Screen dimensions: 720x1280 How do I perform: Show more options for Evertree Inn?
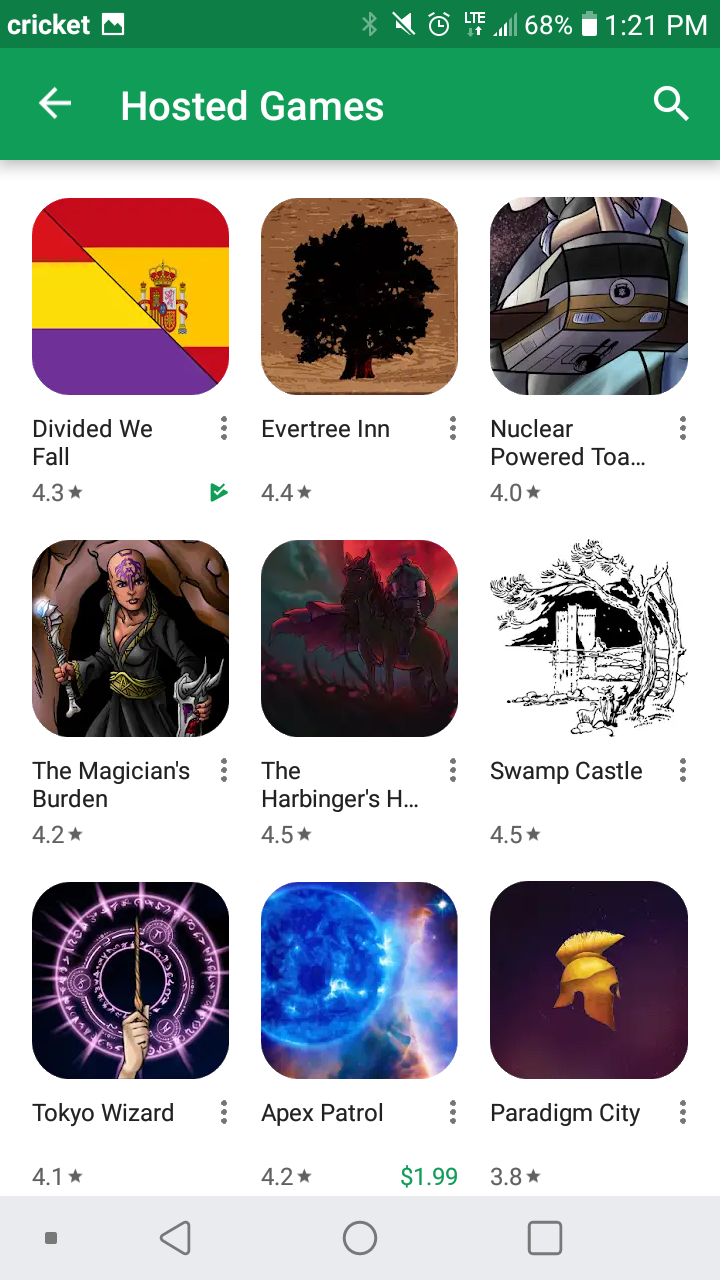point(453,429)
